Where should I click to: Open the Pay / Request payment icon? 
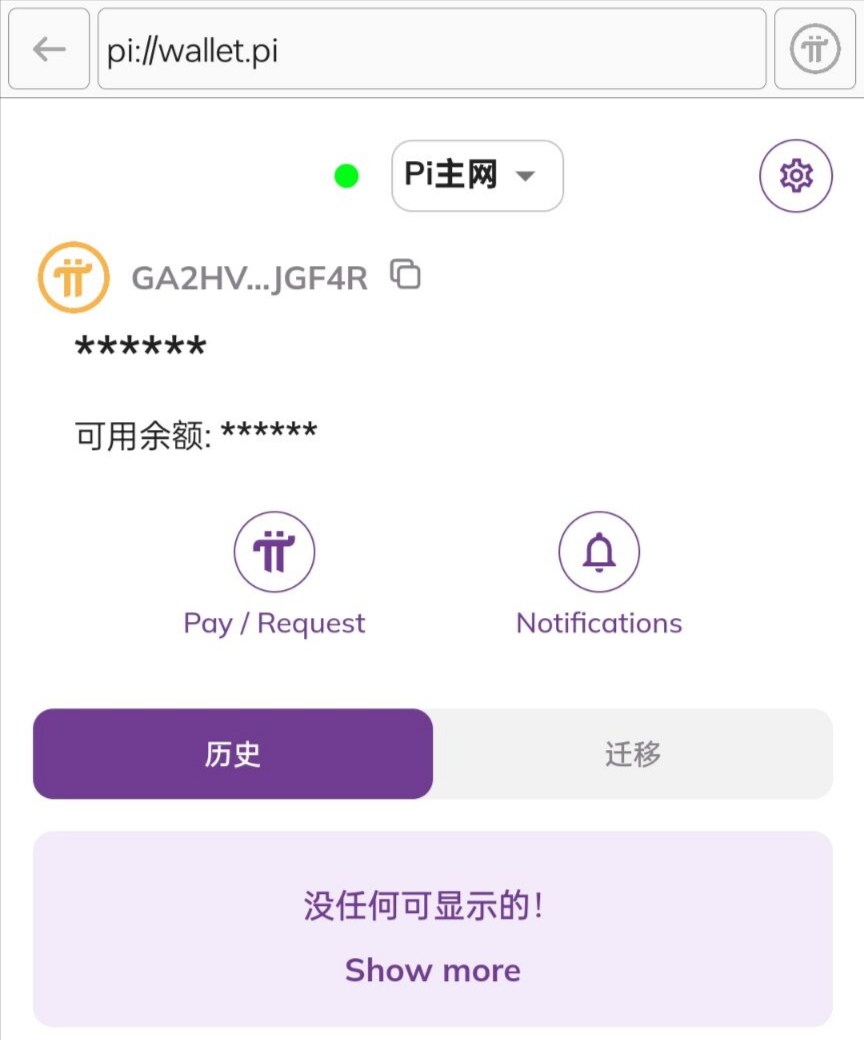[x=274, y=551]
